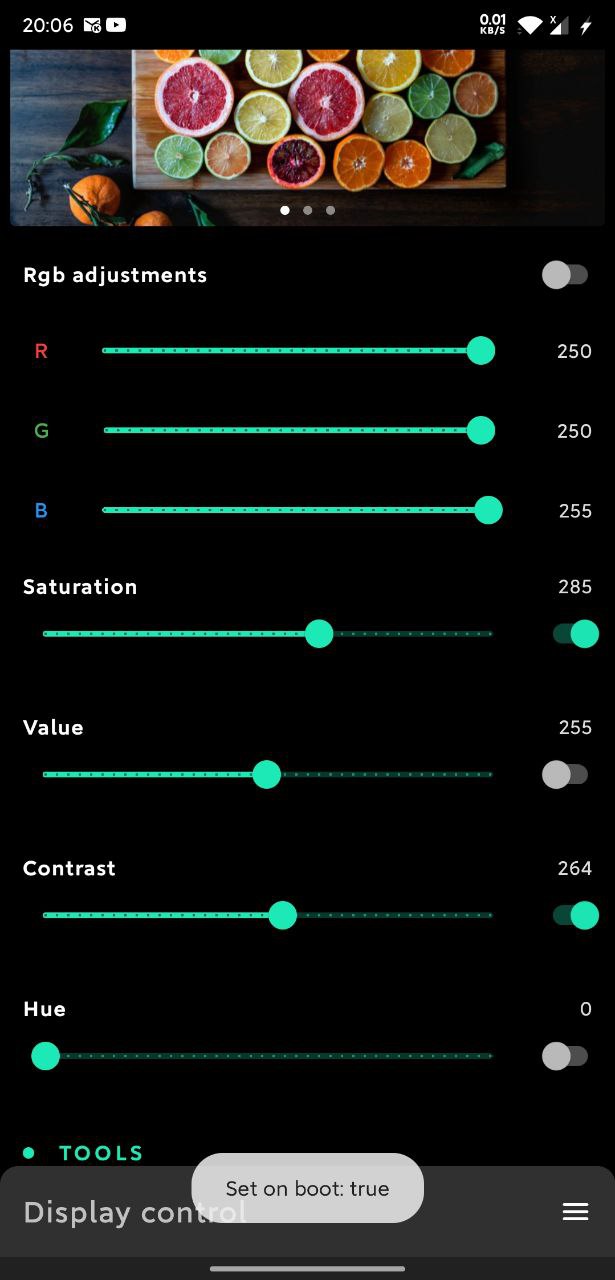Select the second preview image page dot

tap(307, 210)
